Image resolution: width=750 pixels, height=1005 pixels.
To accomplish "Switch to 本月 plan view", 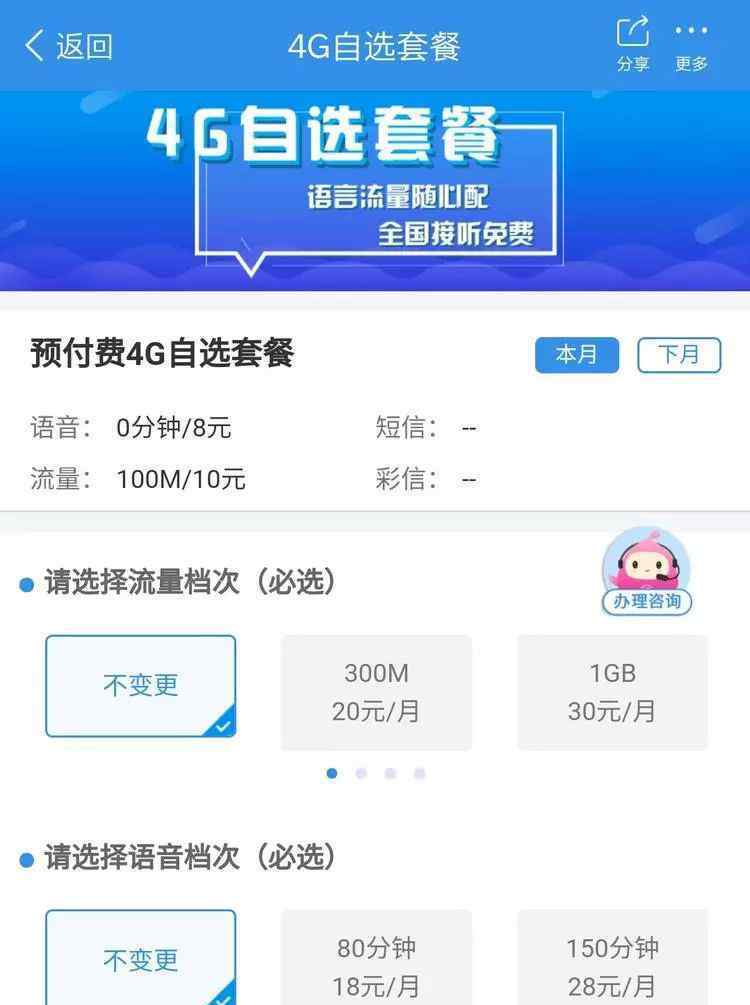I will click(x=577, y=355).
